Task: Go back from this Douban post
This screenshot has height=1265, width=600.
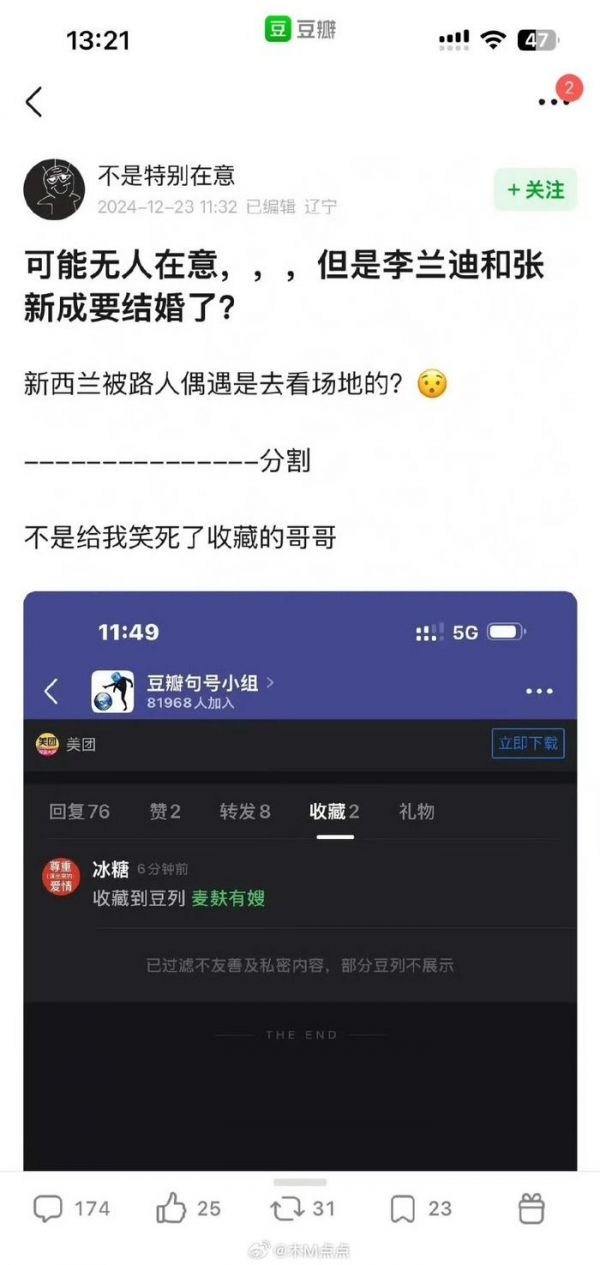Action: (x=34, y=102)
